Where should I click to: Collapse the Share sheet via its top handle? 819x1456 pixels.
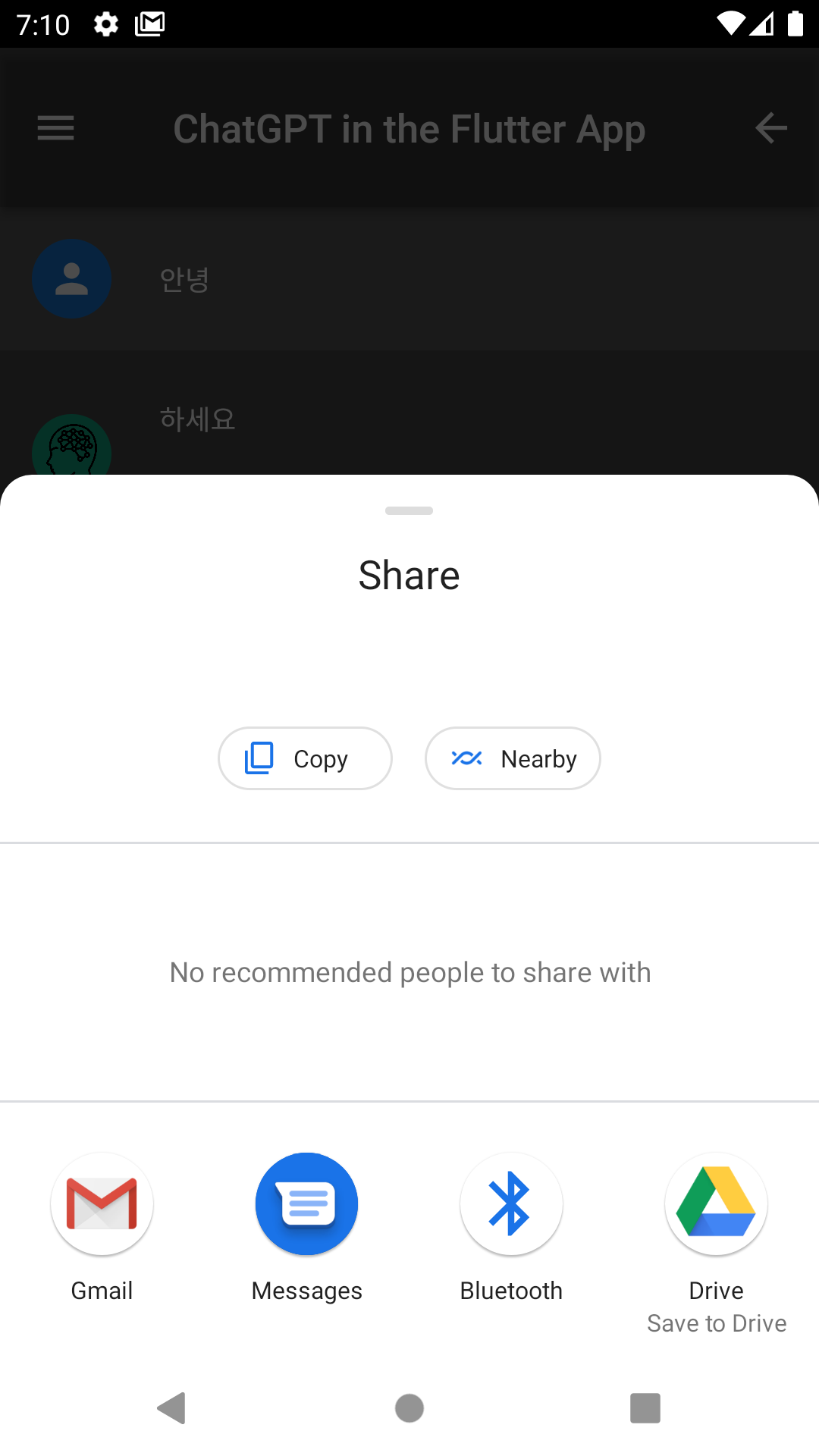(409, 511)
